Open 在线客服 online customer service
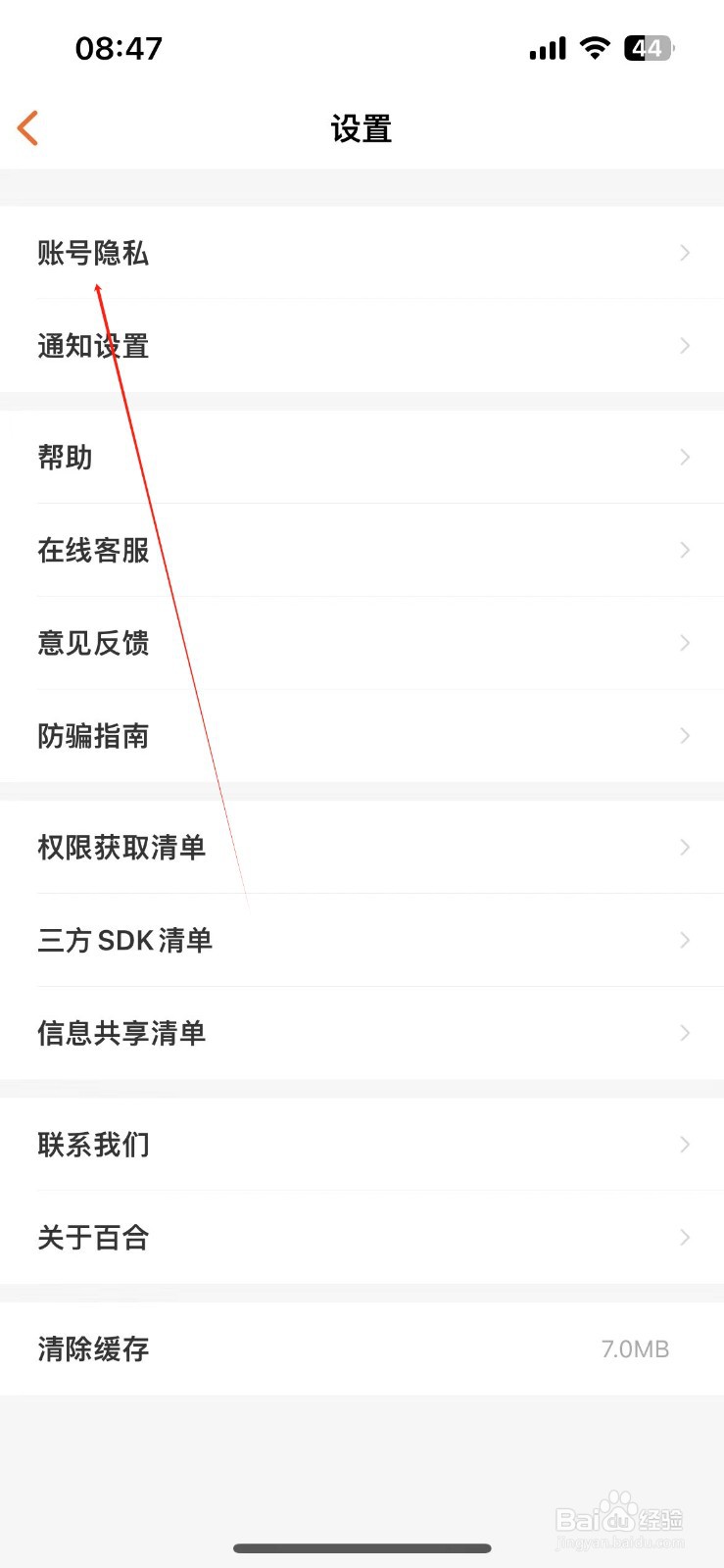The height and width of the screenshot is (1568, 724). (93, 550)
